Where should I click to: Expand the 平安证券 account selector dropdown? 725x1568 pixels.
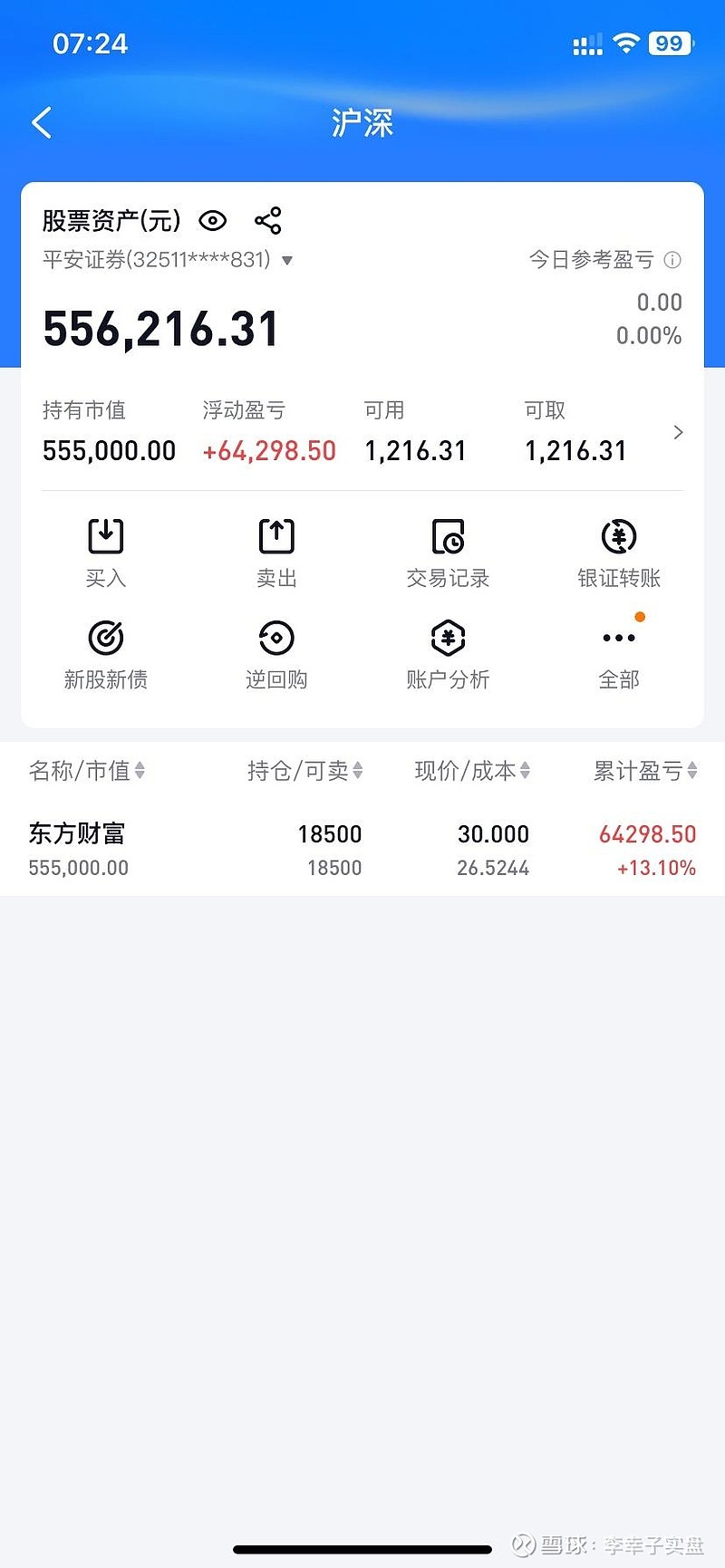click(x=286, y=260)
